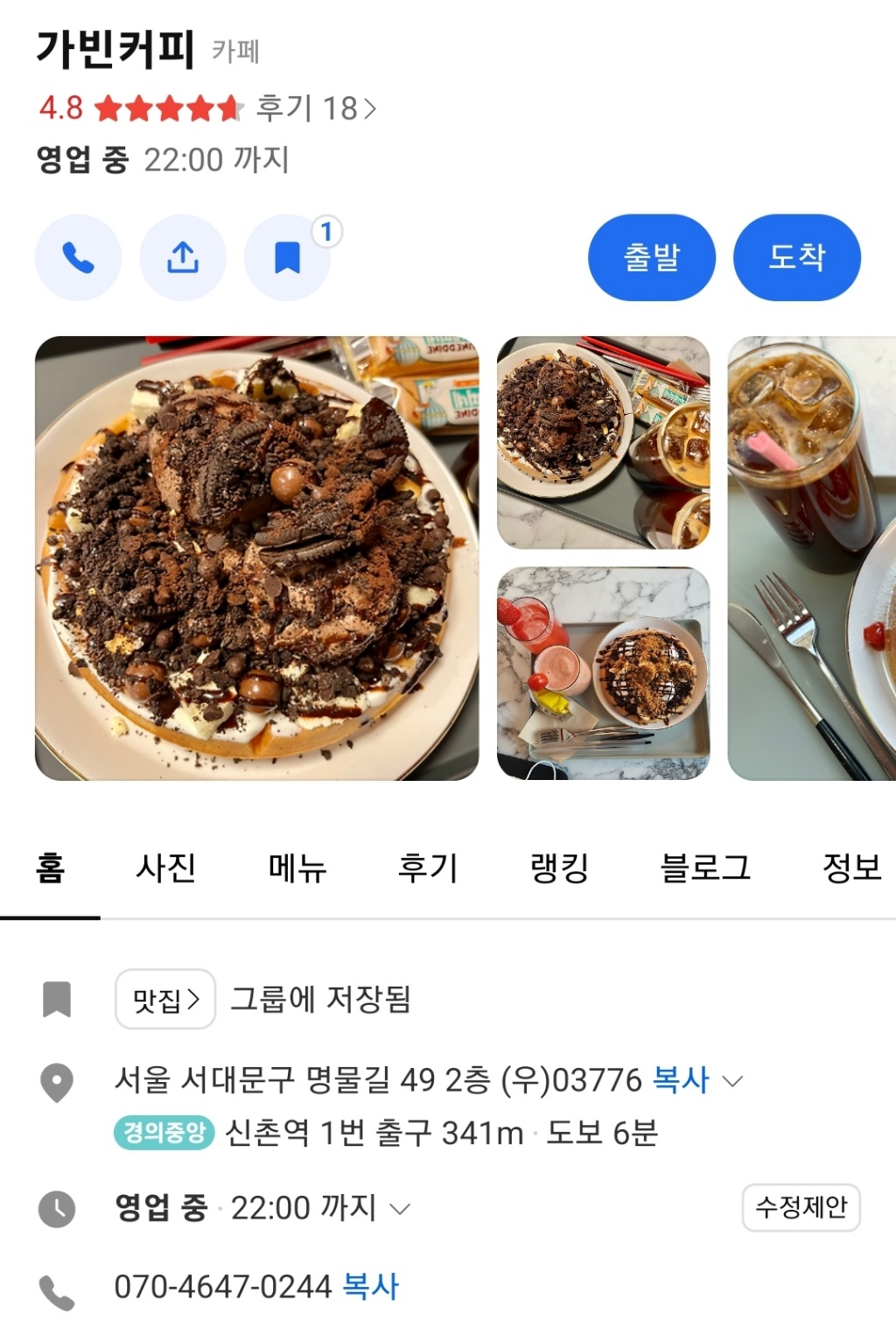Select the bookmark icon next to 맛집

57,998
